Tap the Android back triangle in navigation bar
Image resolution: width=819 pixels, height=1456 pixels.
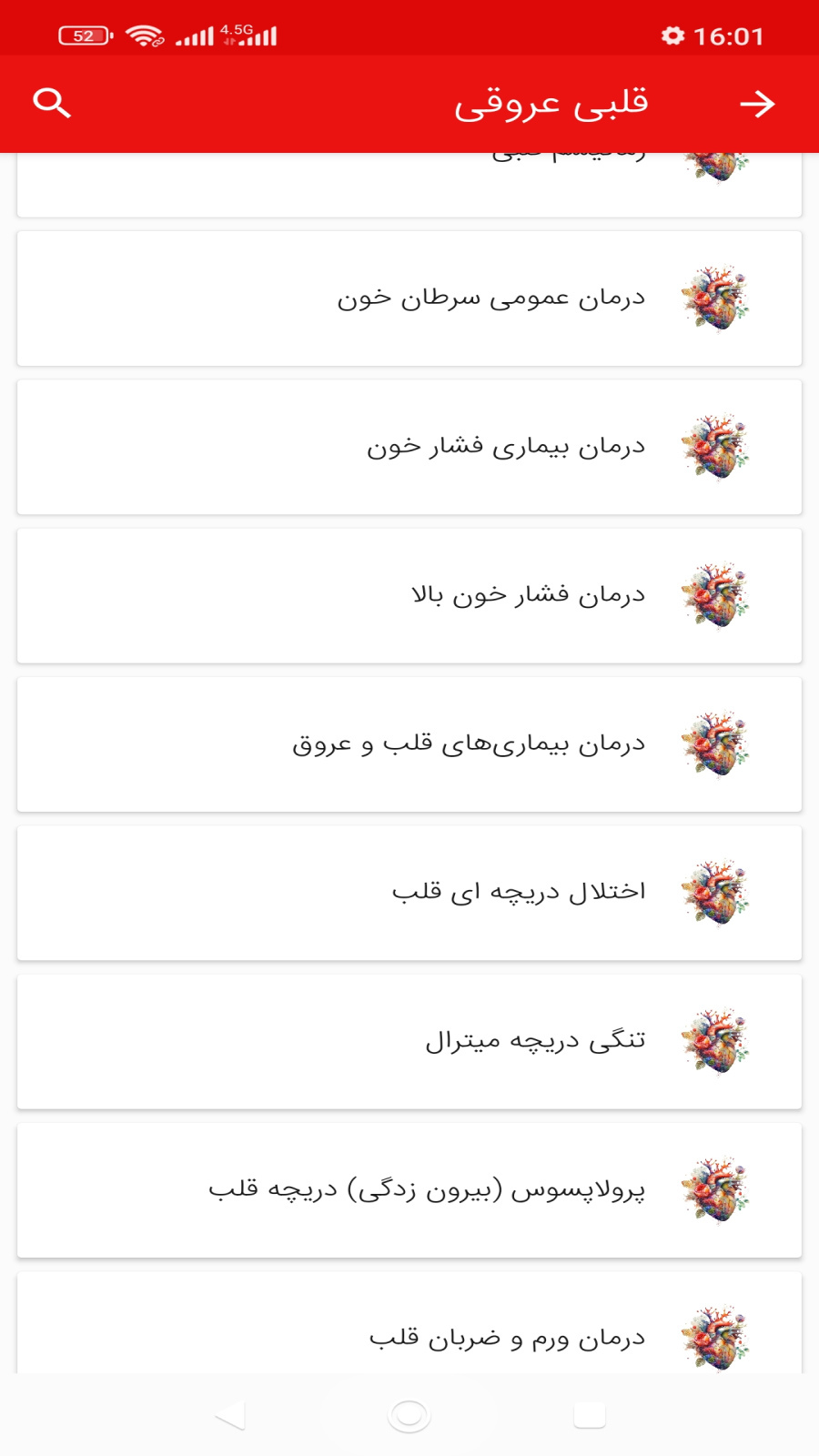[230, 1415]
